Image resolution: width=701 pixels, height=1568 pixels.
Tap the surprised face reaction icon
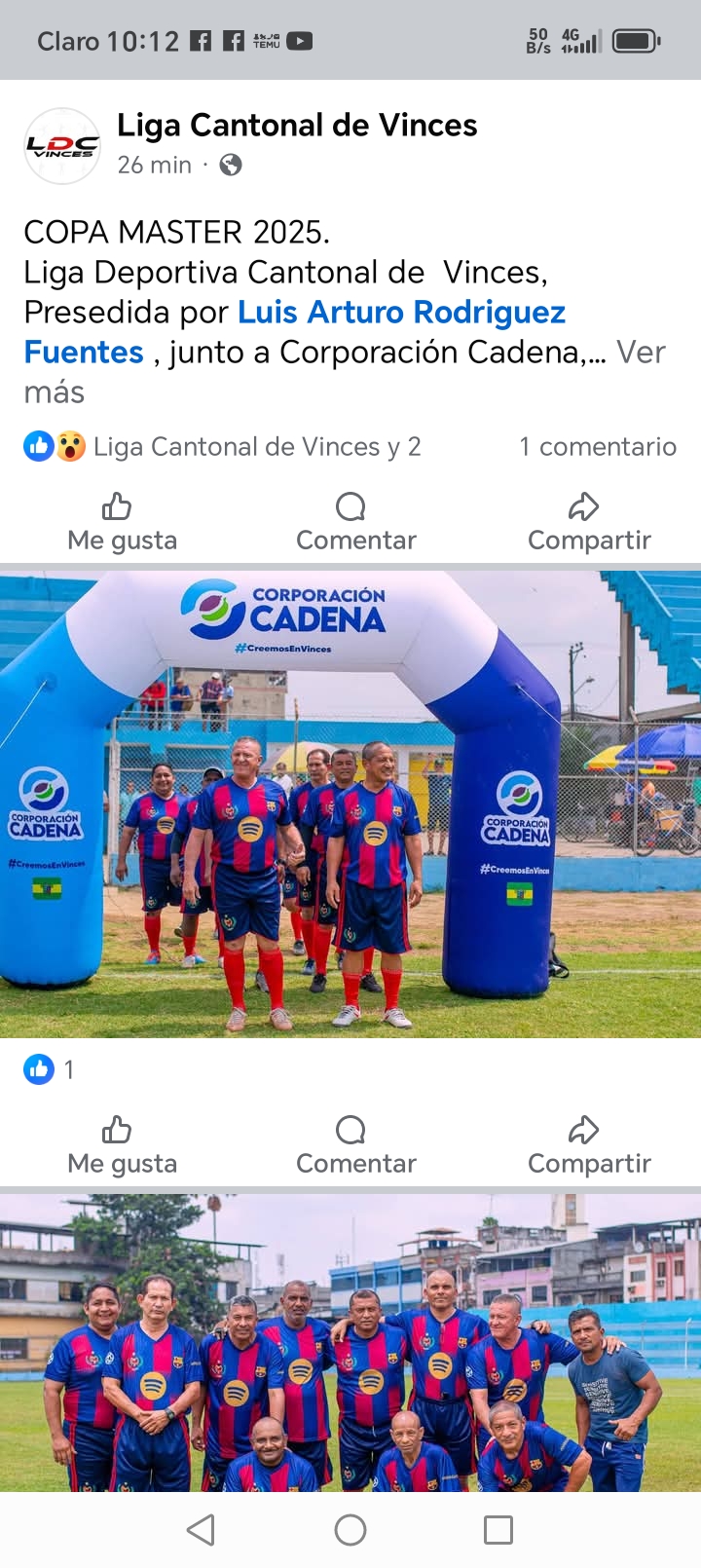click(67, 446)
